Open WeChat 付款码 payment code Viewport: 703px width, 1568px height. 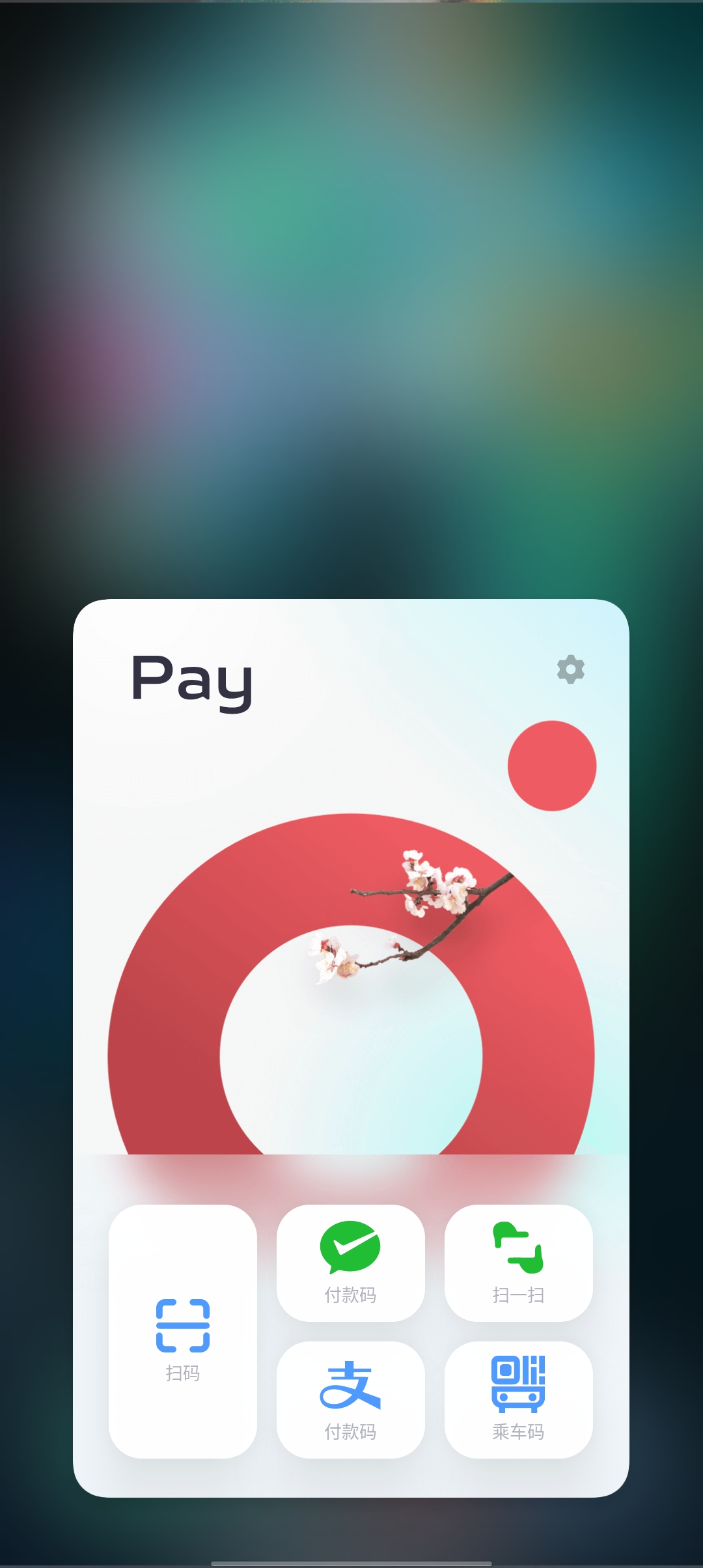pos(351,1263)
